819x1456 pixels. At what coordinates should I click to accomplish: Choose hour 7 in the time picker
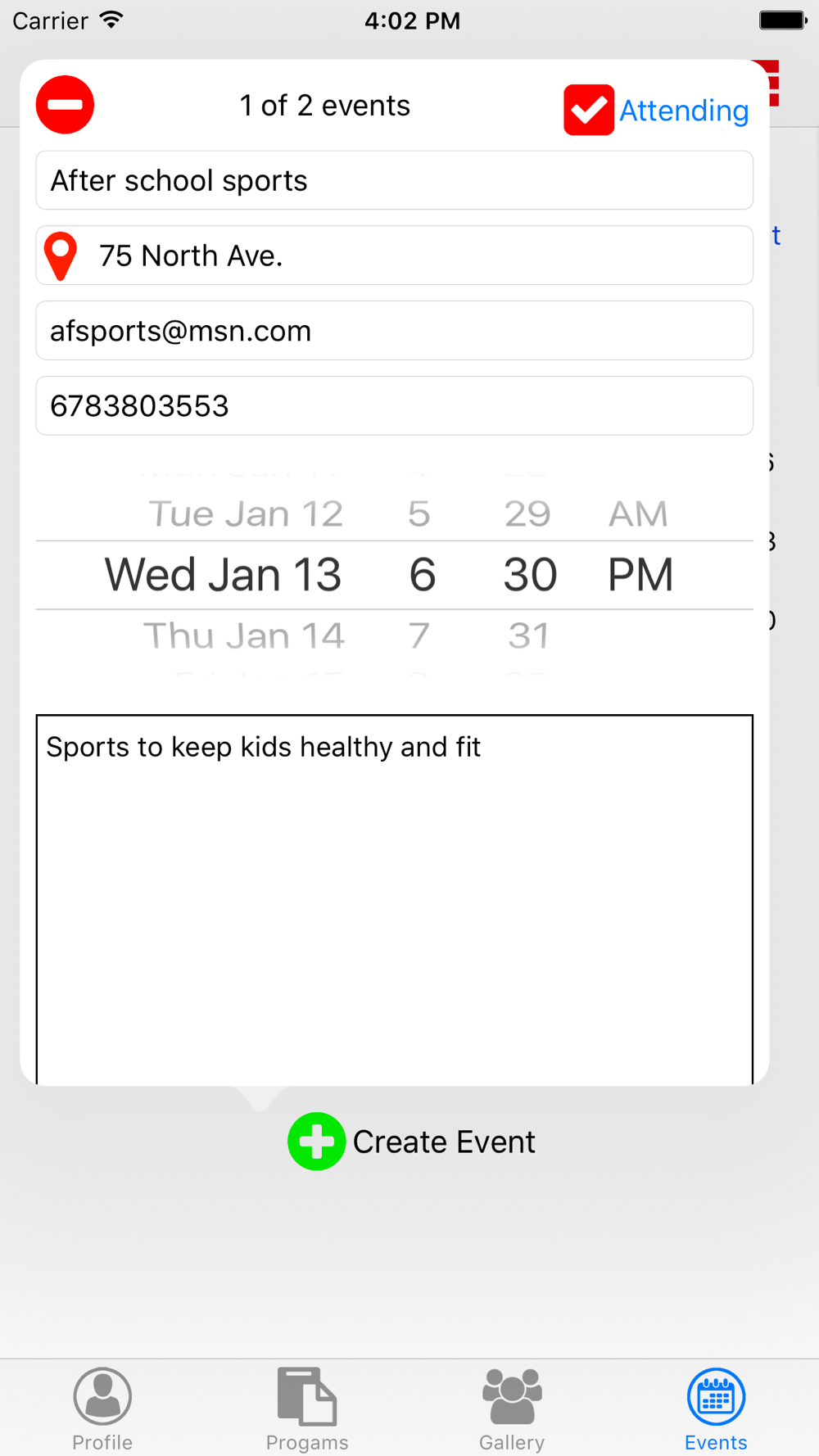coord(419,635)
